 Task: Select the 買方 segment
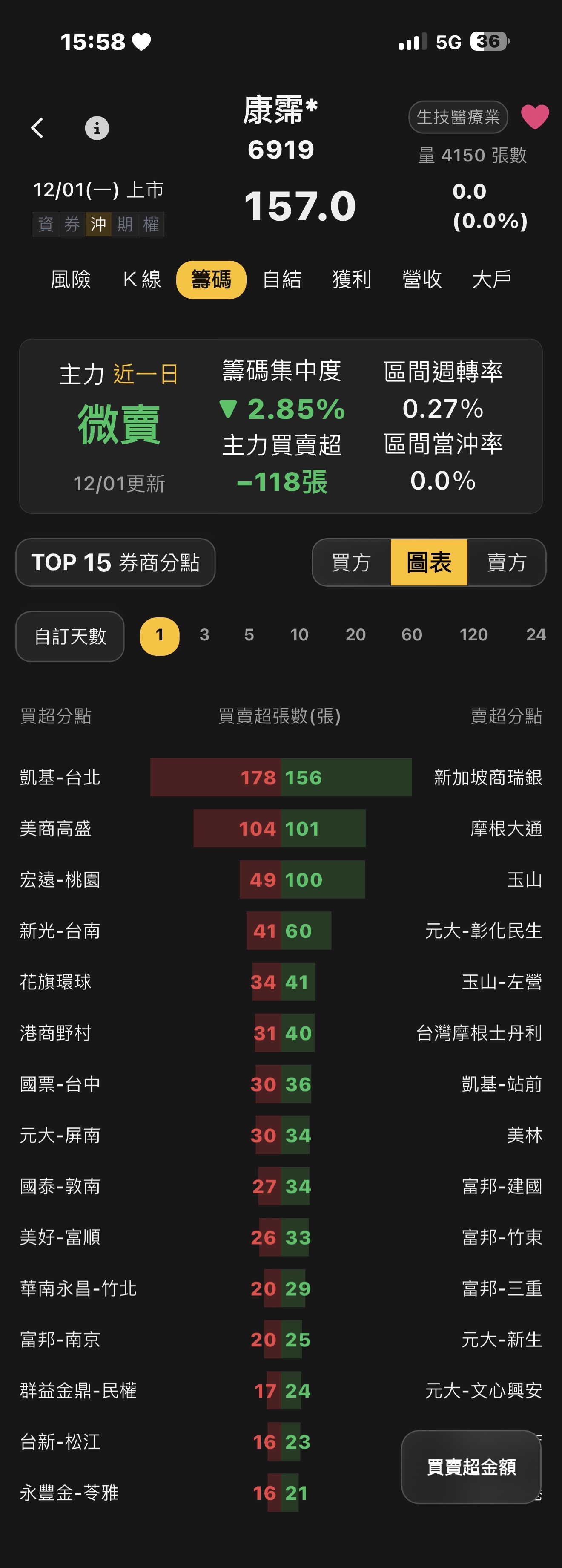click(351, 562)
